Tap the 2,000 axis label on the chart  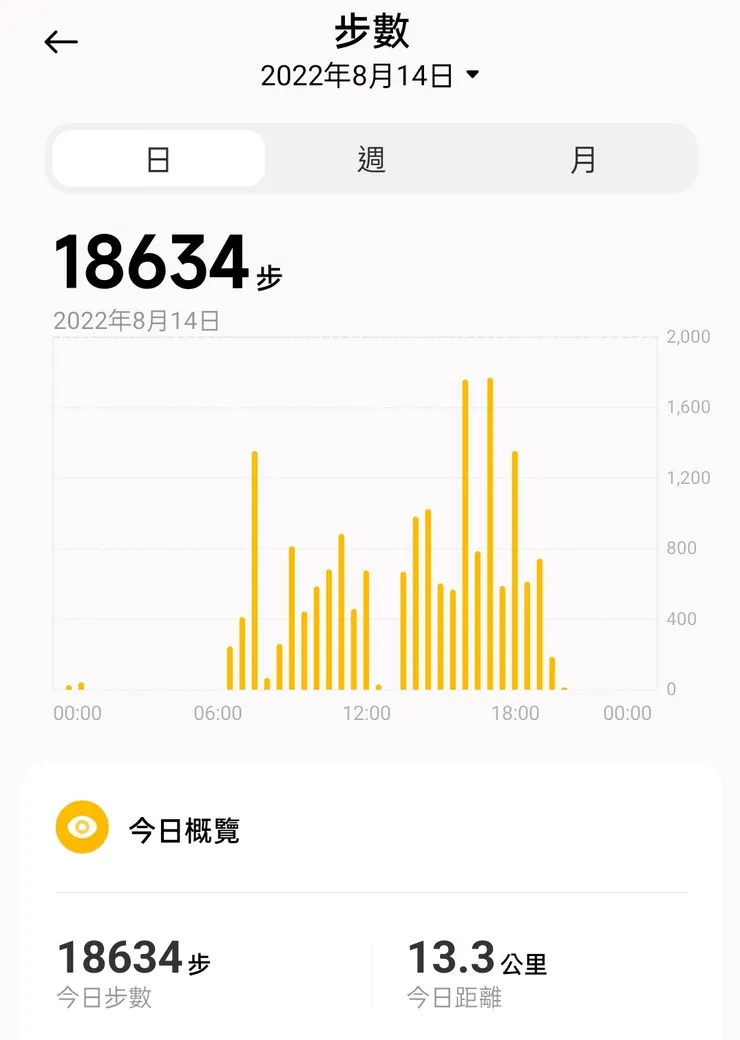coord(688,336)
